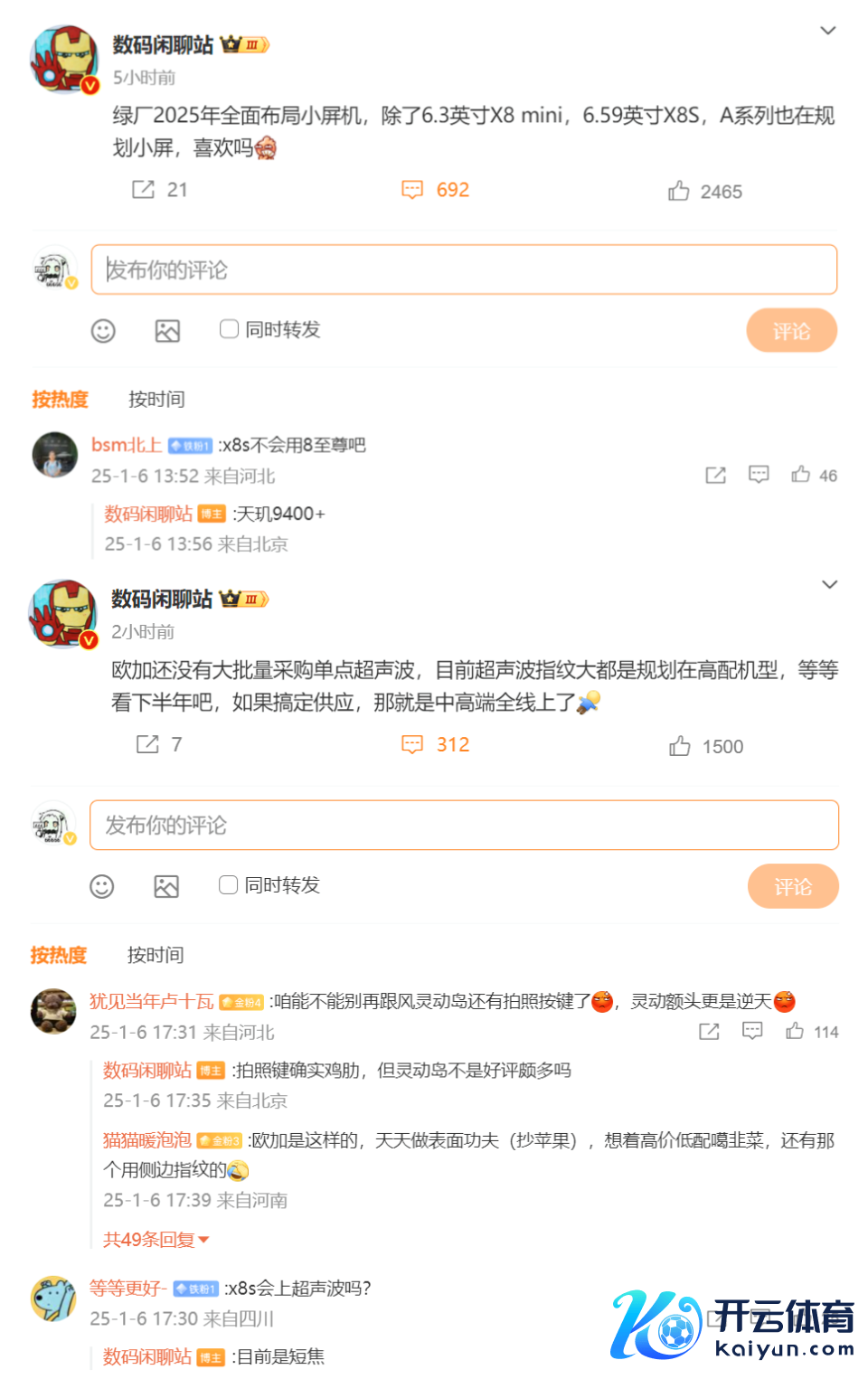Tick 同时转发 under the 绿厂2025 post
The height and width of the screenshot is (1379, 868).
point(230,329)
